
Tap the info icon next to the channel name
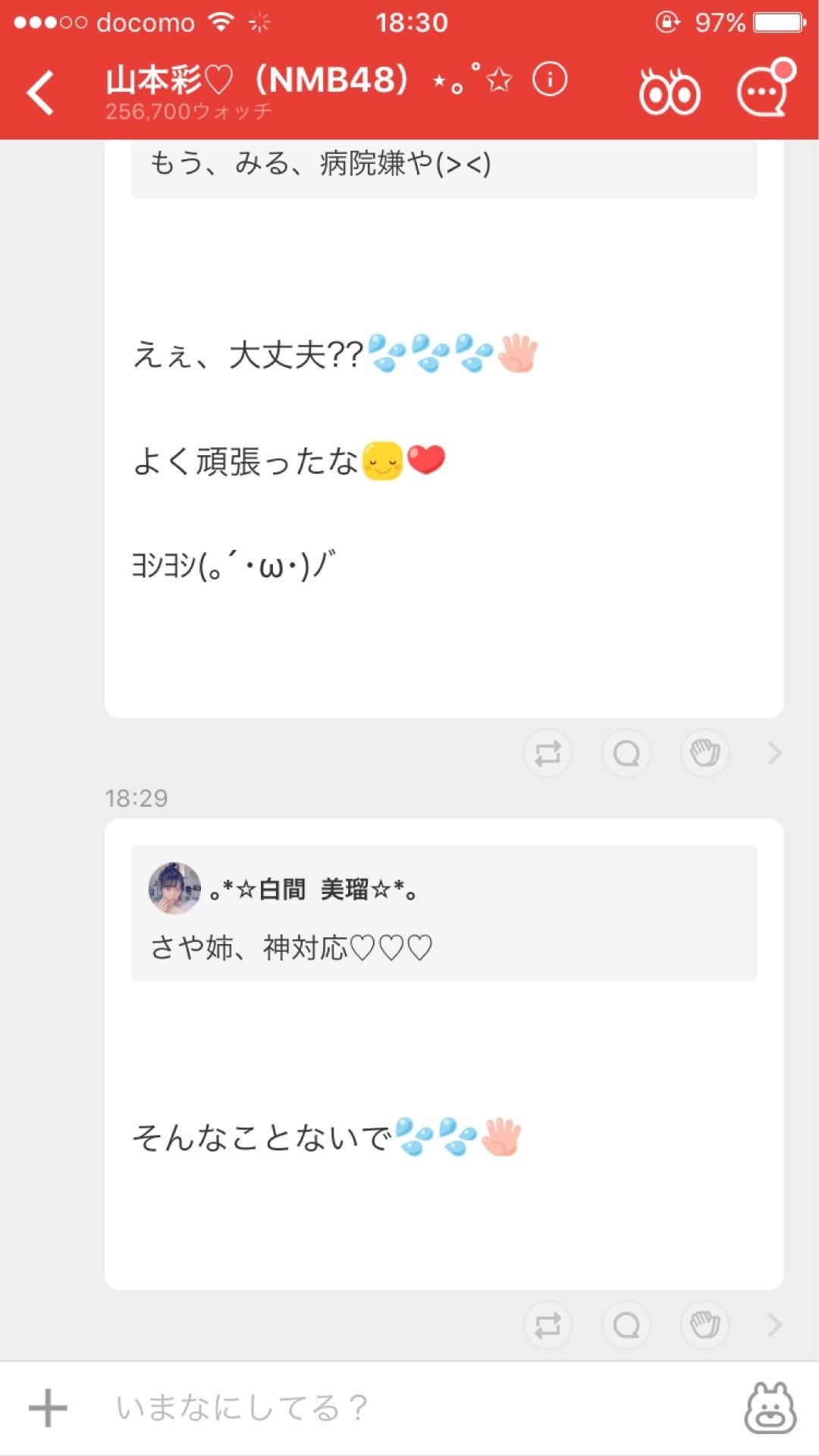[x=551, y=79]
